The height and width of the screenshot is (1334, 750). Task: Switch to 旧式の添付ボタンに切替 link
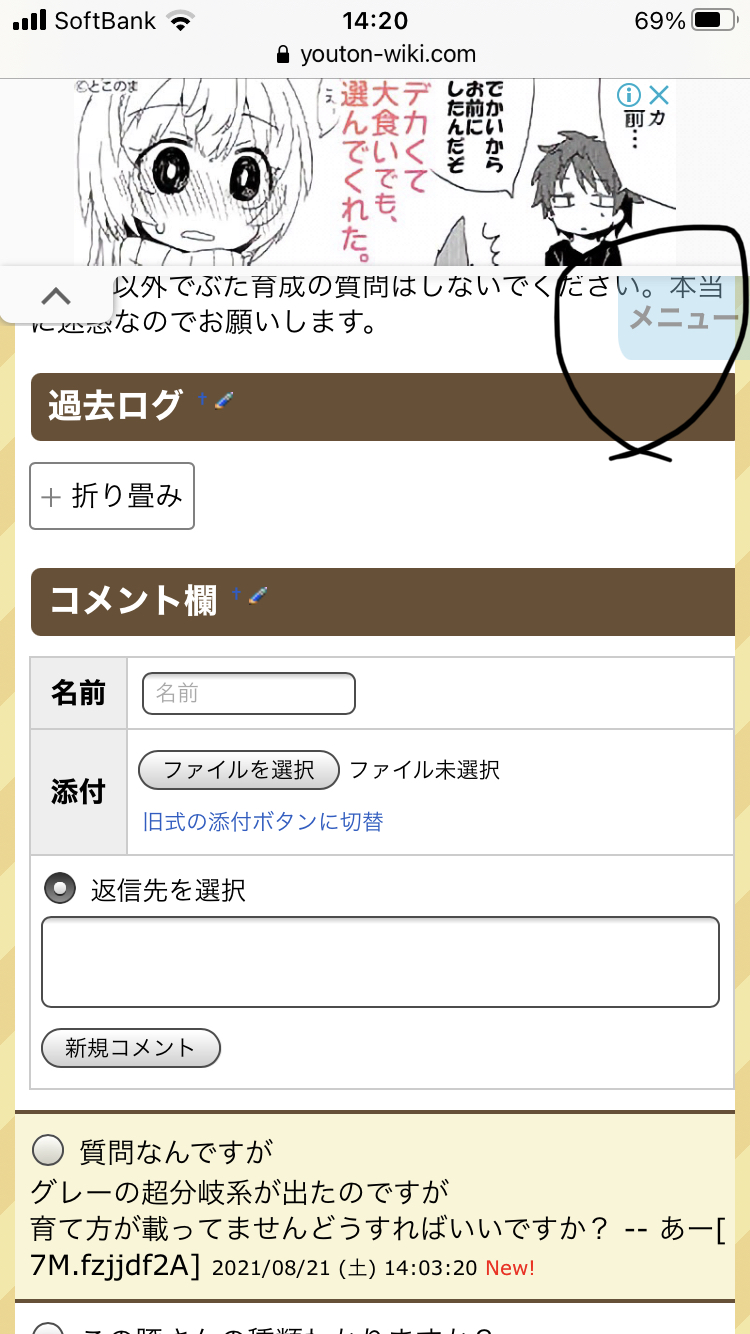point(263,822)
